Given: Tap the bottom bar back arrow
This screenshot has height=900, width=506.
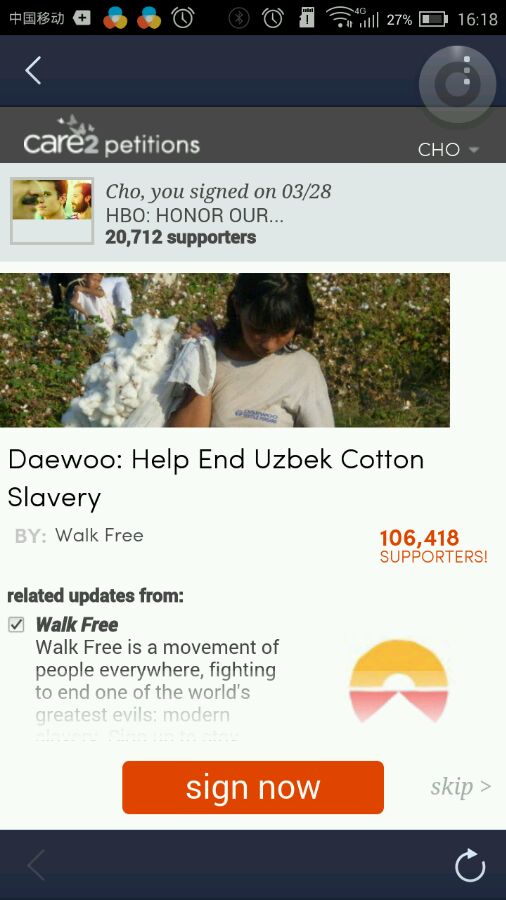Looking at the screenshot, I should tap(36, 865).
